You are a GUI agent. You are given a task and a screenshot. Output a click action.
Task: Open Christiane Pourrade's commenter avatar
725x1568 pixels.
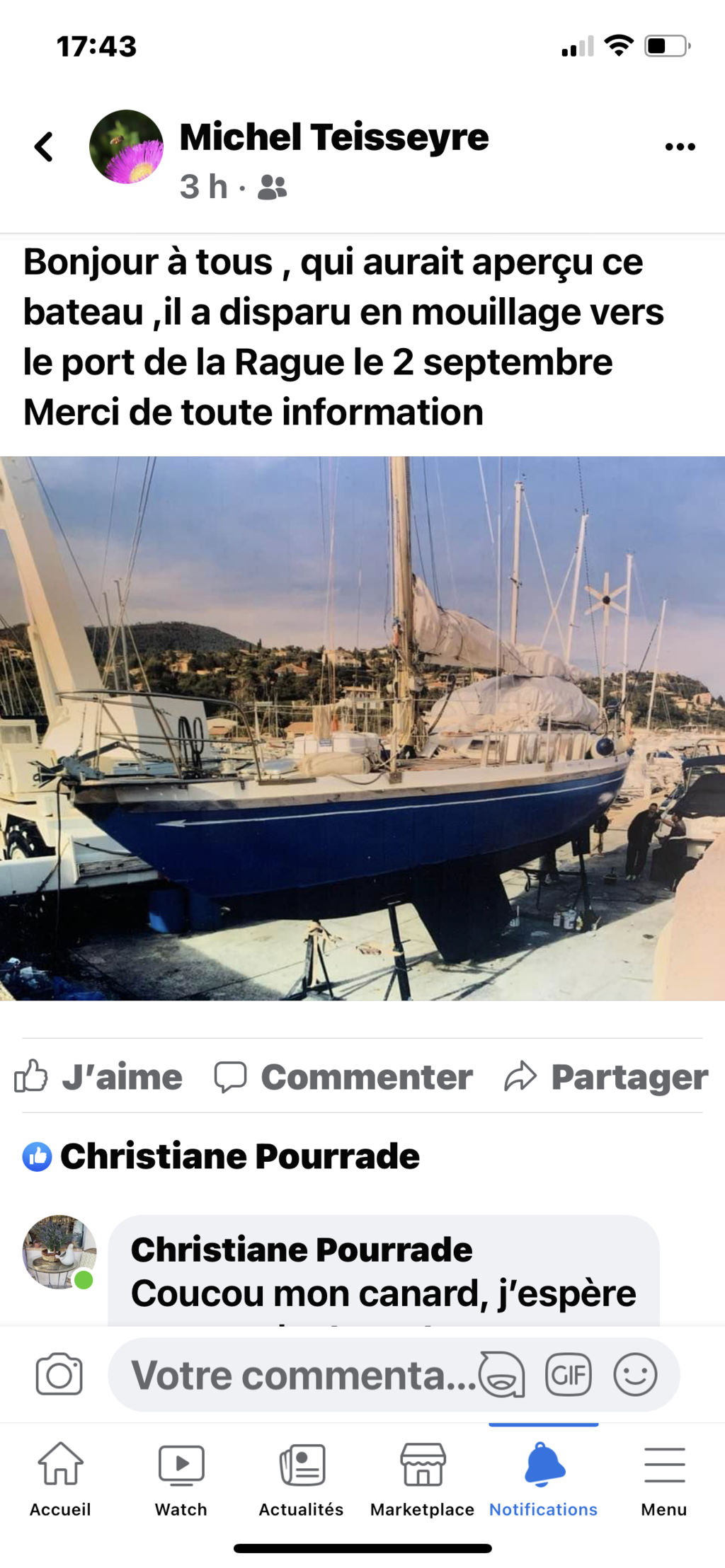(59, 1252)
